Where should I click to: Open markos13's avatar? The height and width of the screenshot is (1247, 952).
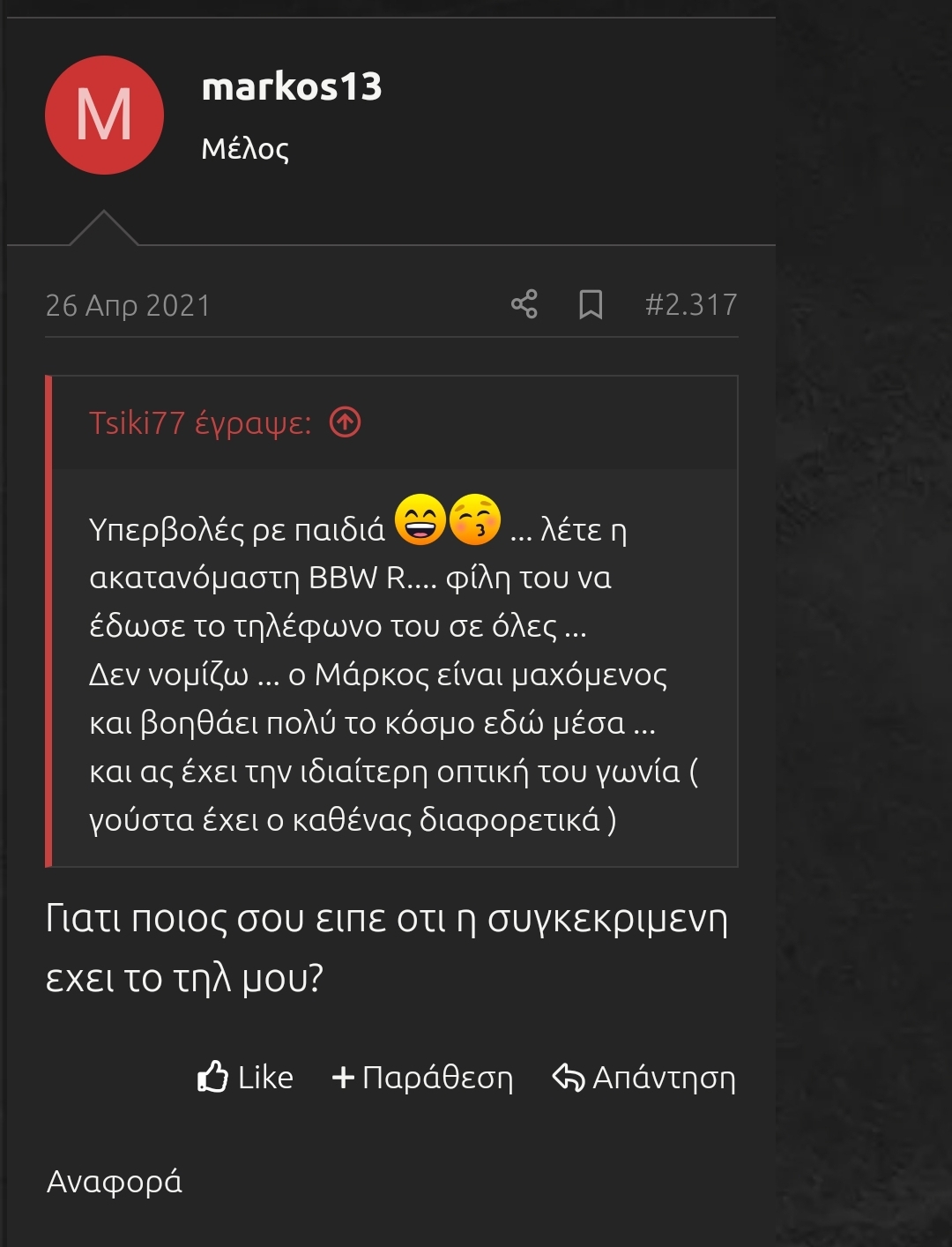pos(104,116)
